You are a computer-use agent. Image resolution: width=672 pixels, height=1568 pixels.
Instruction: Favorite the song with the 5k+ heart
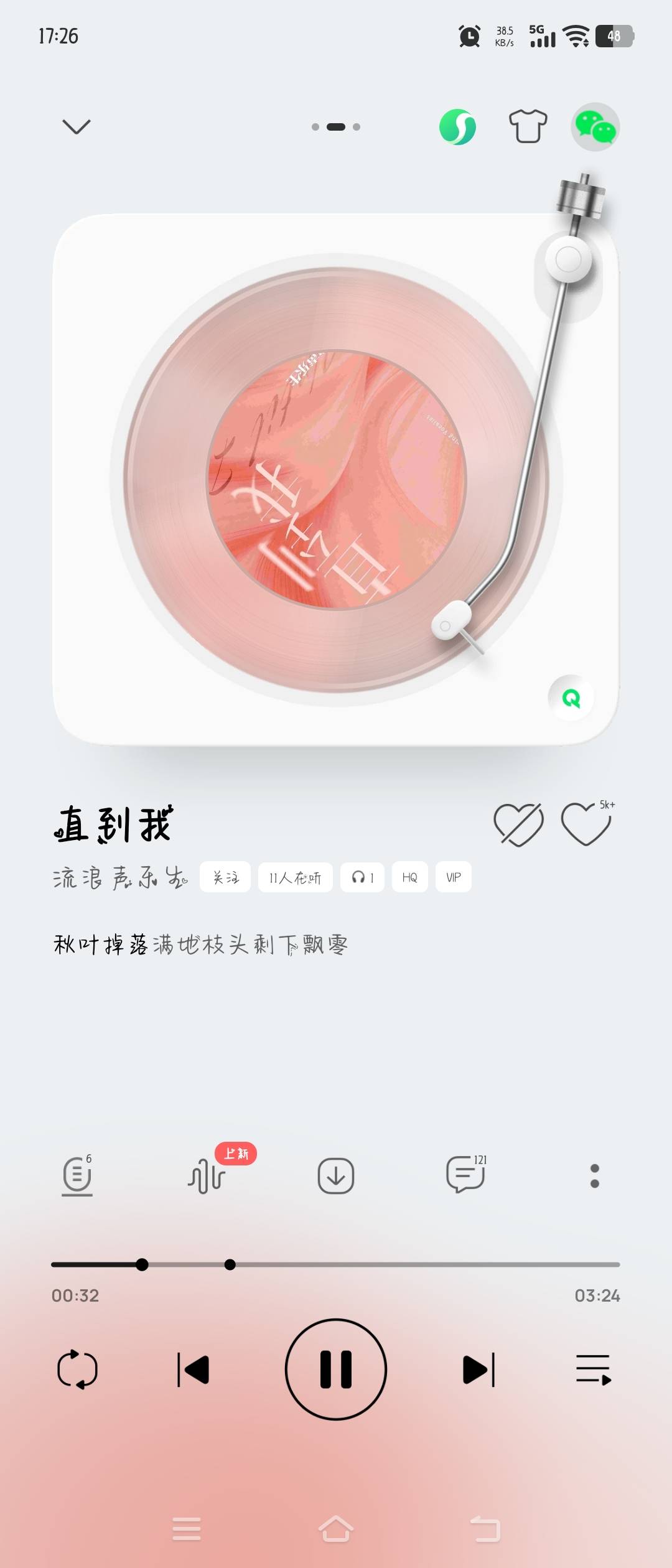585,824
